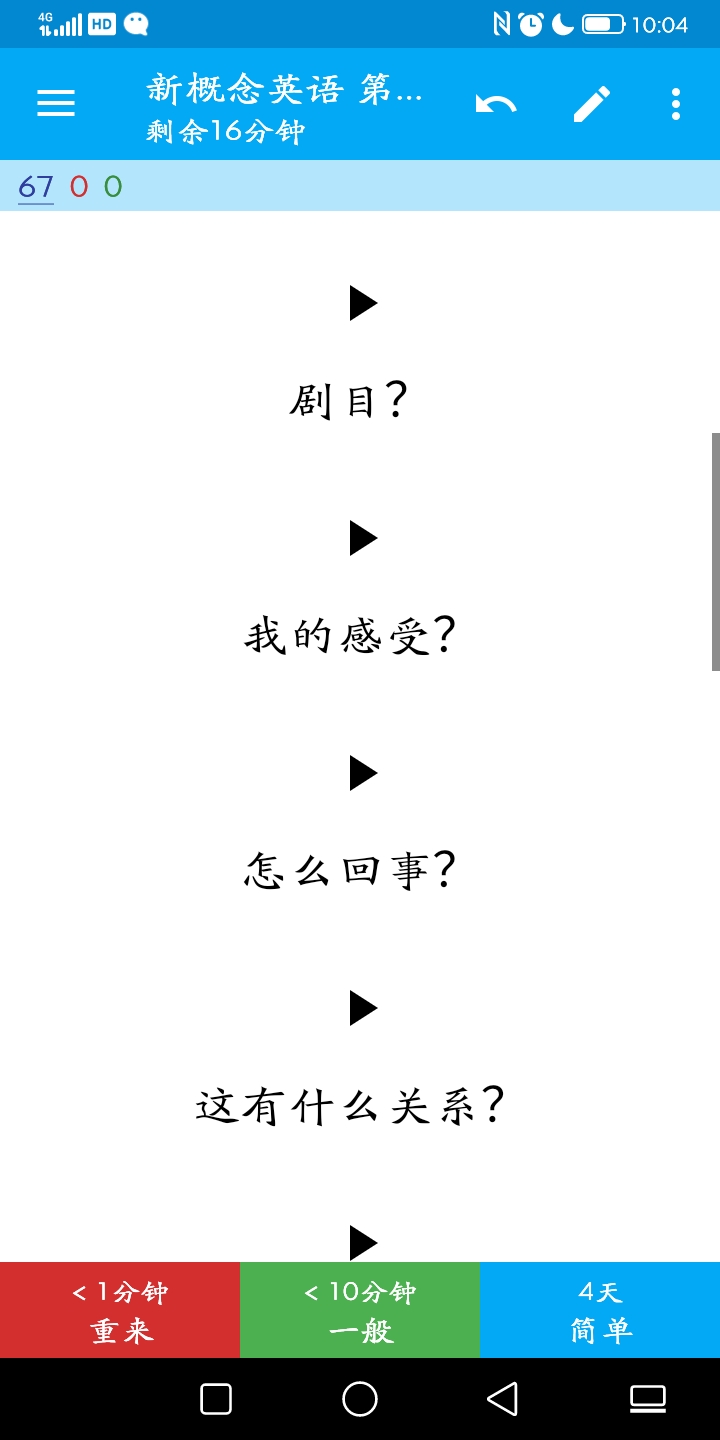The image size is (720, 1440).
Task: Open the navigation drawer menu
Action: click(x=56, y=104)
